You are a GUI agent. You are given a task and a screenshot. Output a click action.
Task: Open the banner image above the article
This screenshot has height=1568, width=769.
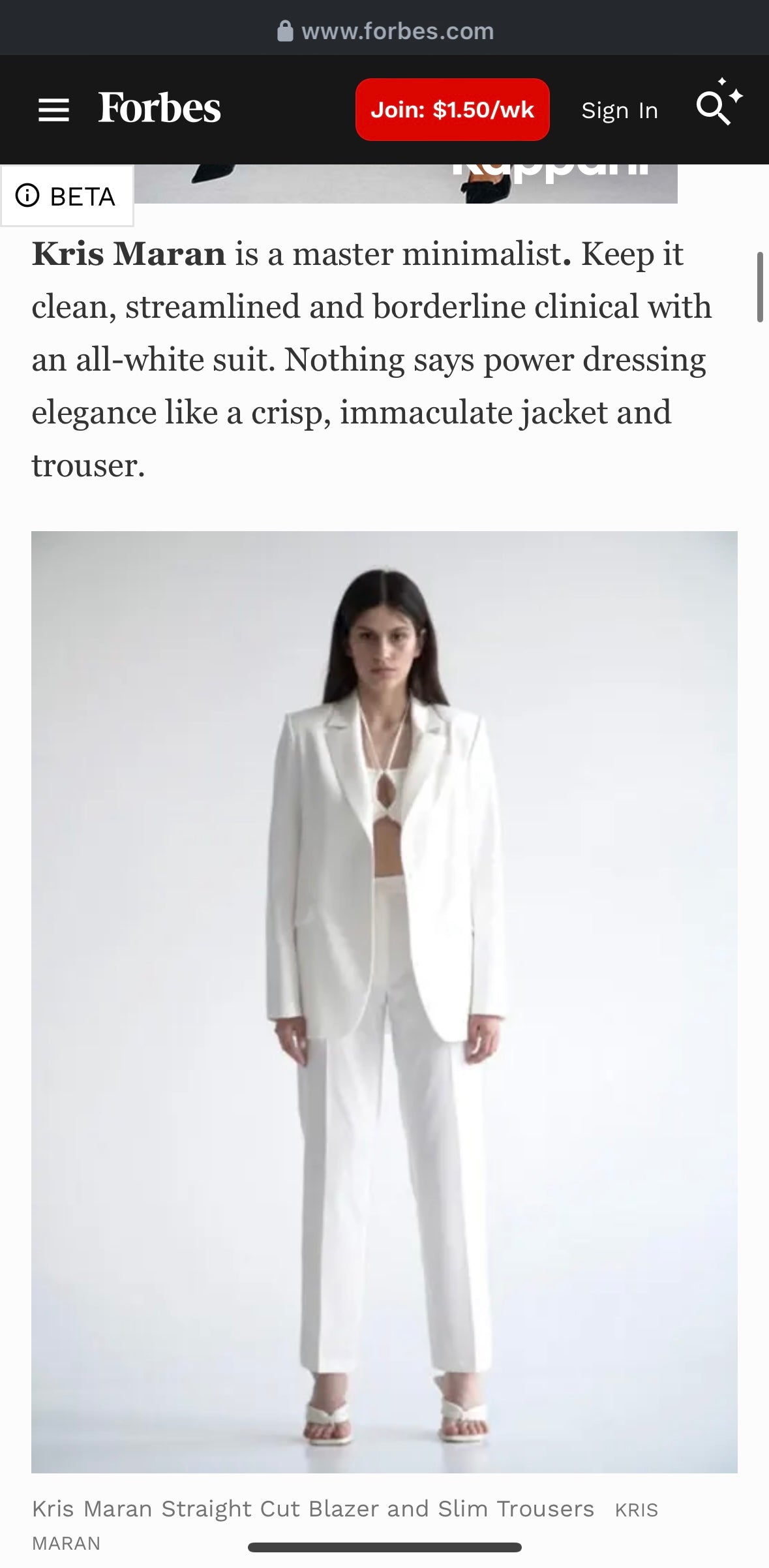(x=404, y=184)
